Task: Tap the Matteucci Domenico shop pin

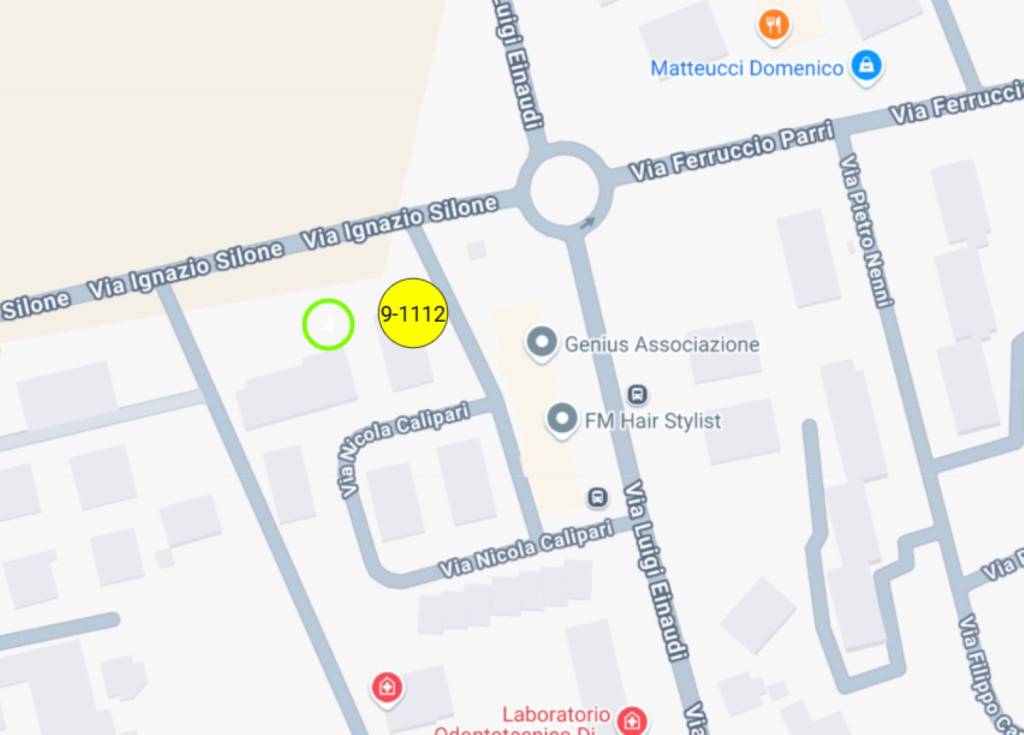Action: [x=865, y=67]
